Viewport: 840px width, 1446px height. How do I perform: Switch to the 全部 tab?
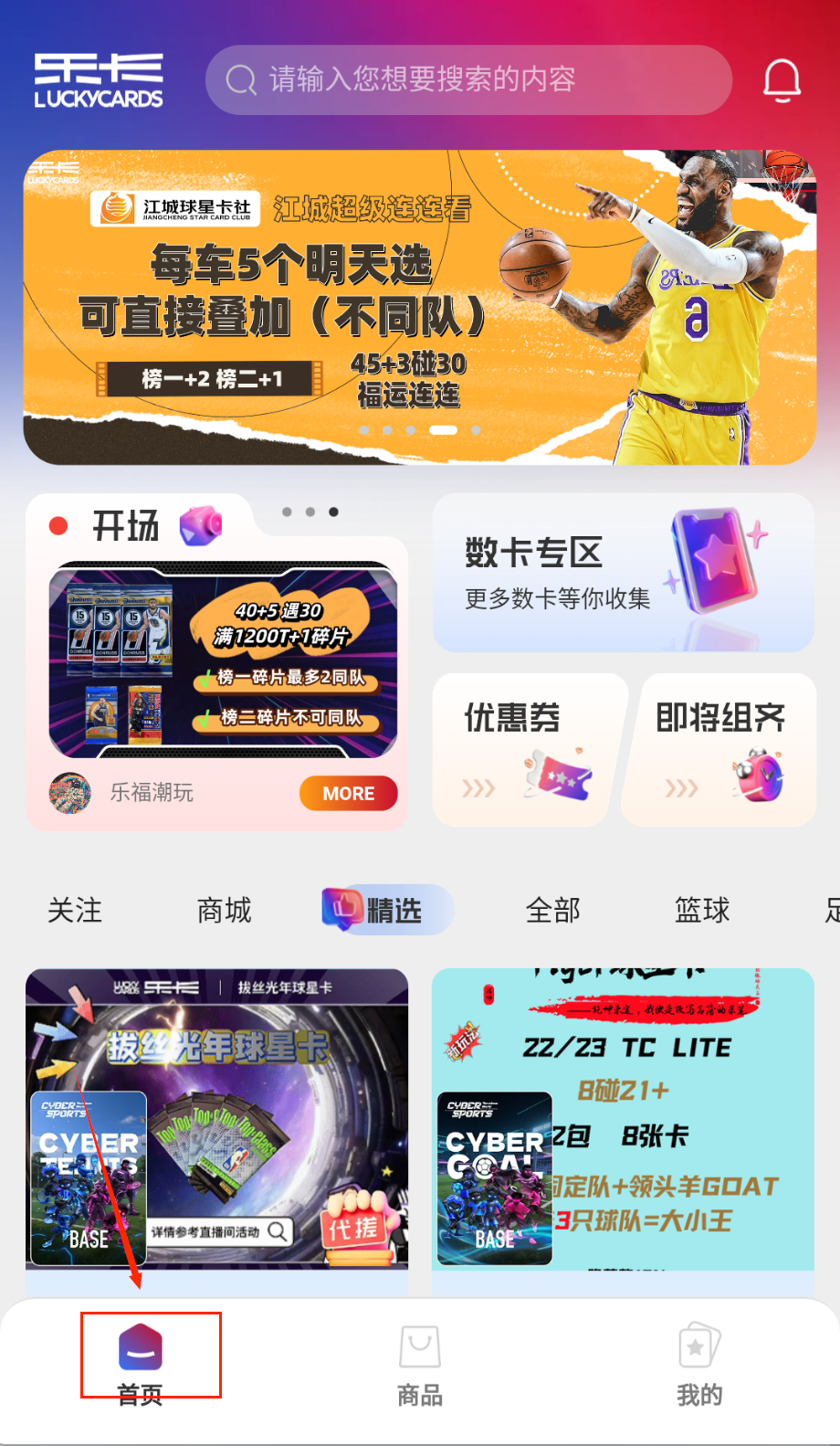tap(552, 910)
